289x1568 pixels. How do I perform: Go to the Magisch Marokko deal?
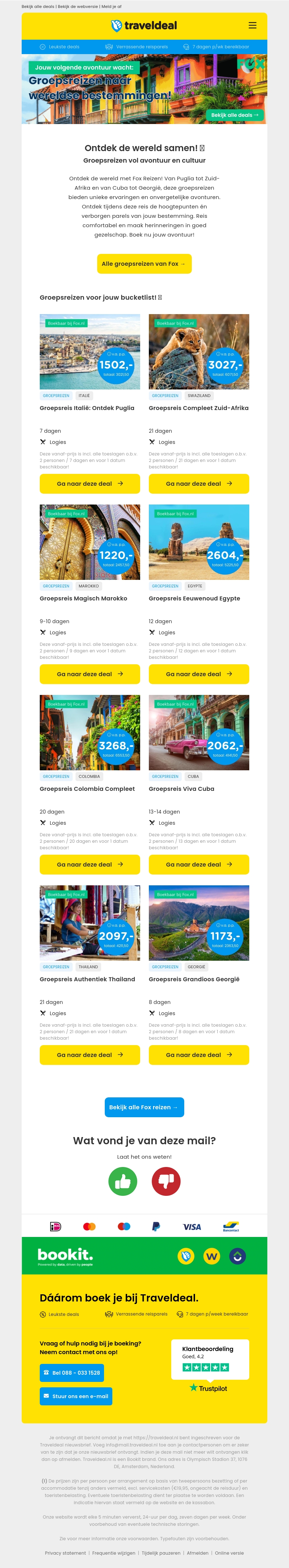[90, 674]
